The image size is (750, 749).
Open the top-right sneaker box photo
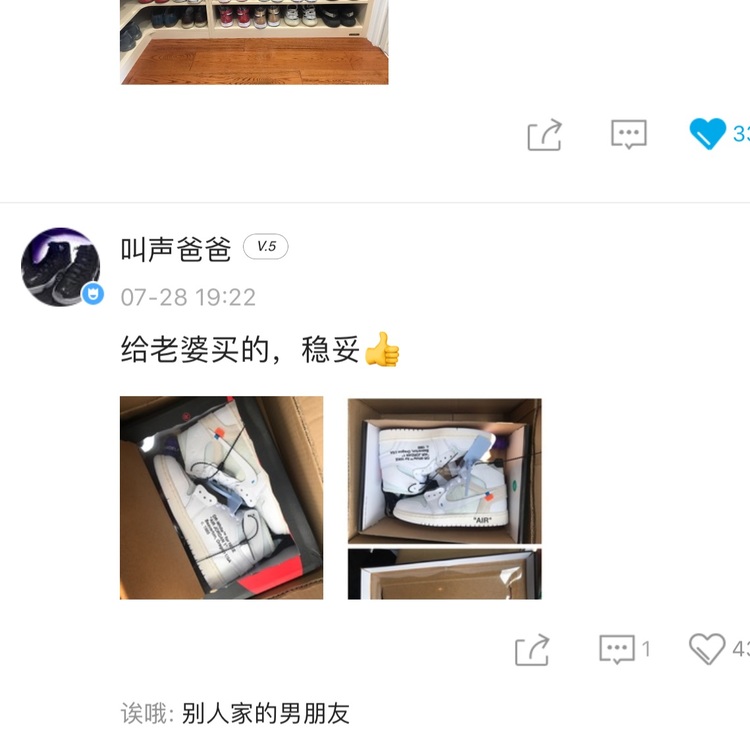click(x=444, y=470)
